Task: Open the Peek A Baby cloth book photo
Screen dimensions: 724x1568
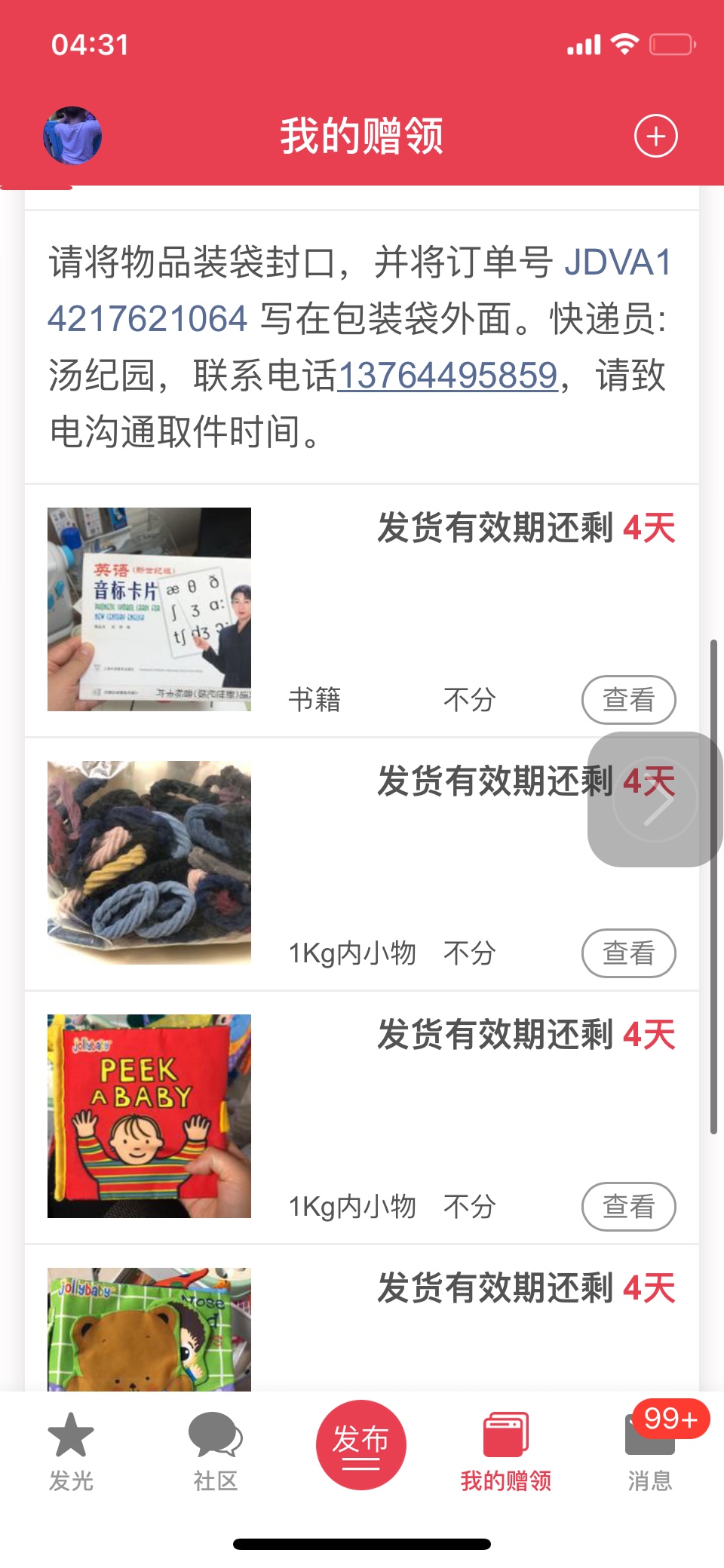Action: click(x=149, y=1116)
